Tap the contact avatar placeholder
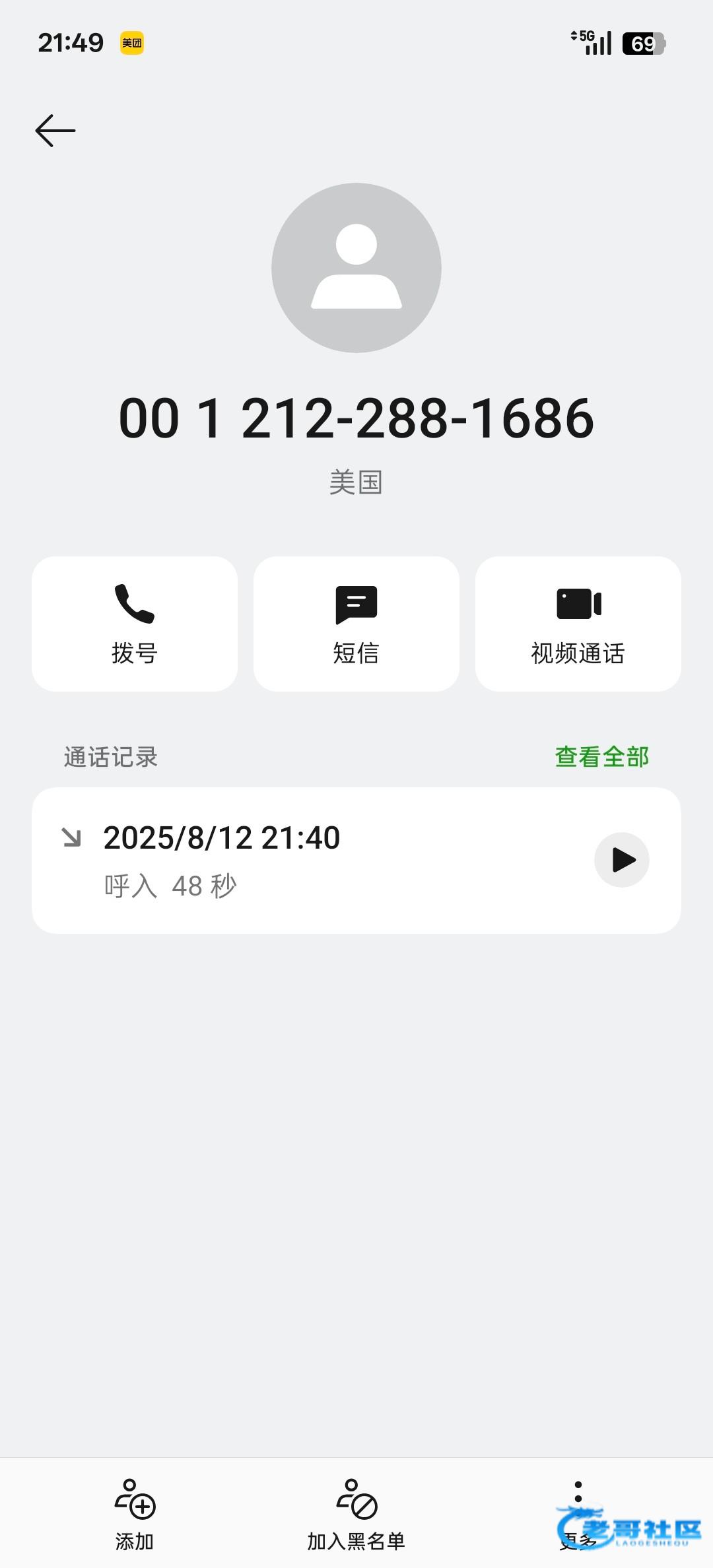This screenshot has height=1568, width=713. pyautogui.click(x=356, y=268)
